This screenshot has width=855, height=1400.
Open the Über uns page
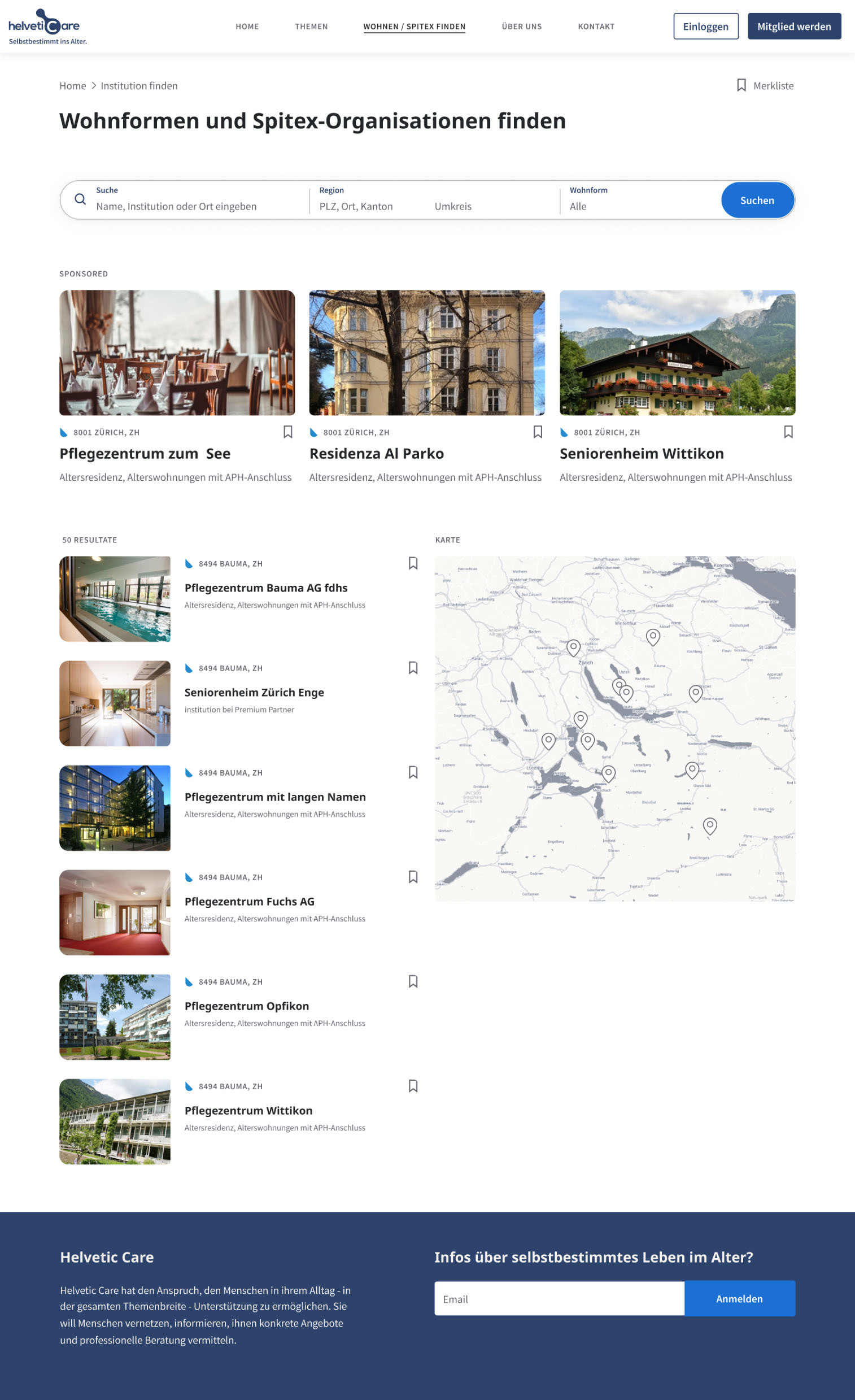pyautogui.click(x=521, y=27)
